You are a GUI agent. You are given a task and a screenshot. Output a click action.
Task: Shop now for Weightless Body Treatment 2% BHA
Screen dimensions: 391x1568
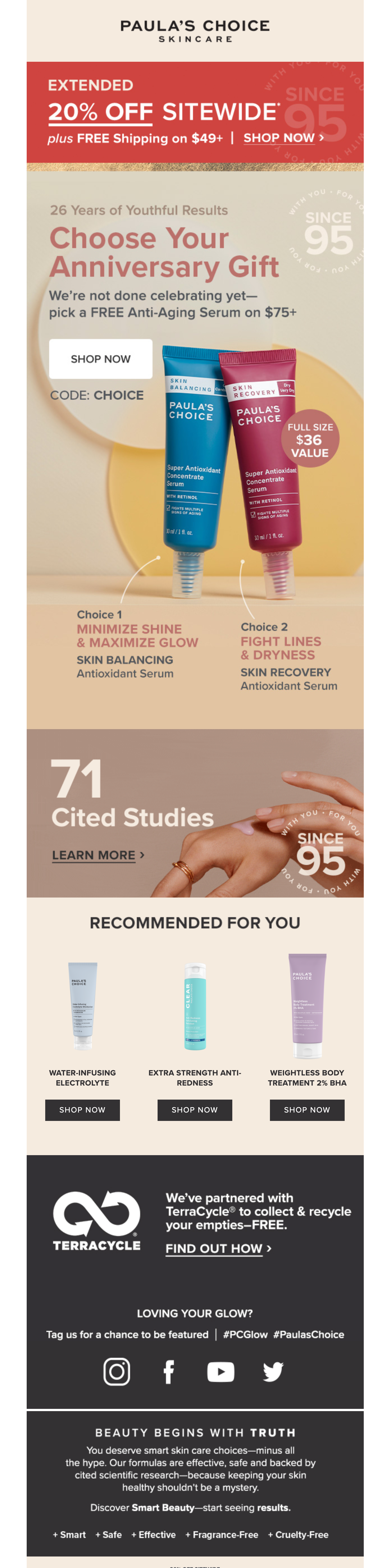(307, 1110)
